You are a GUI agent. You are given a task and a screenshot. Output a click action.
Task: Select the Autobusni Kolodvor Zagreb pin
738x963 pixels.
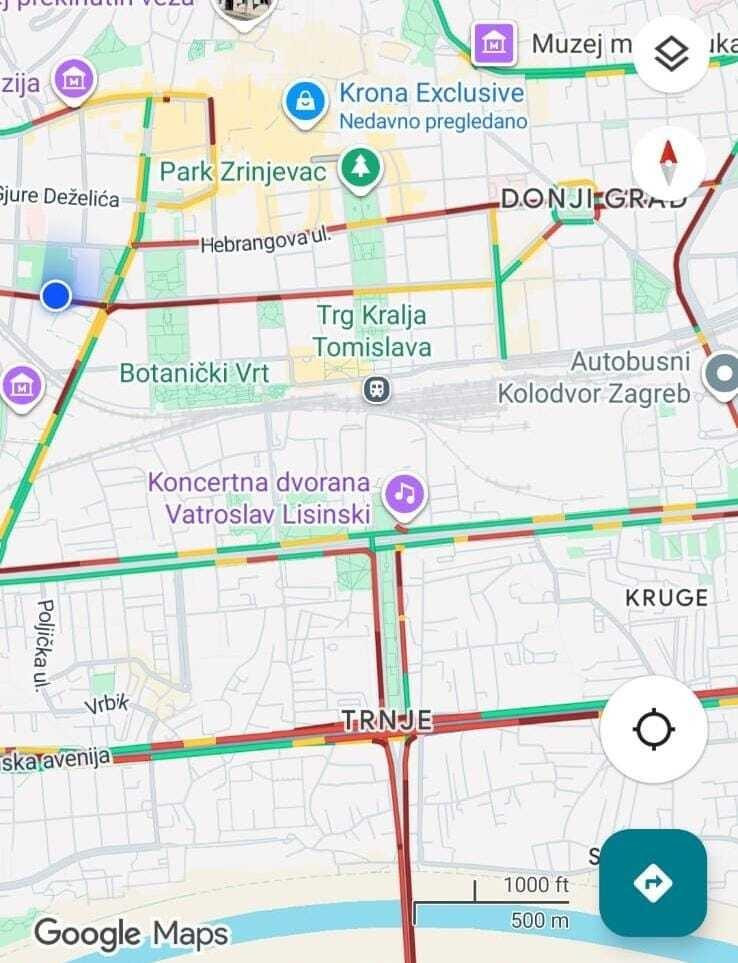[721, 374]
